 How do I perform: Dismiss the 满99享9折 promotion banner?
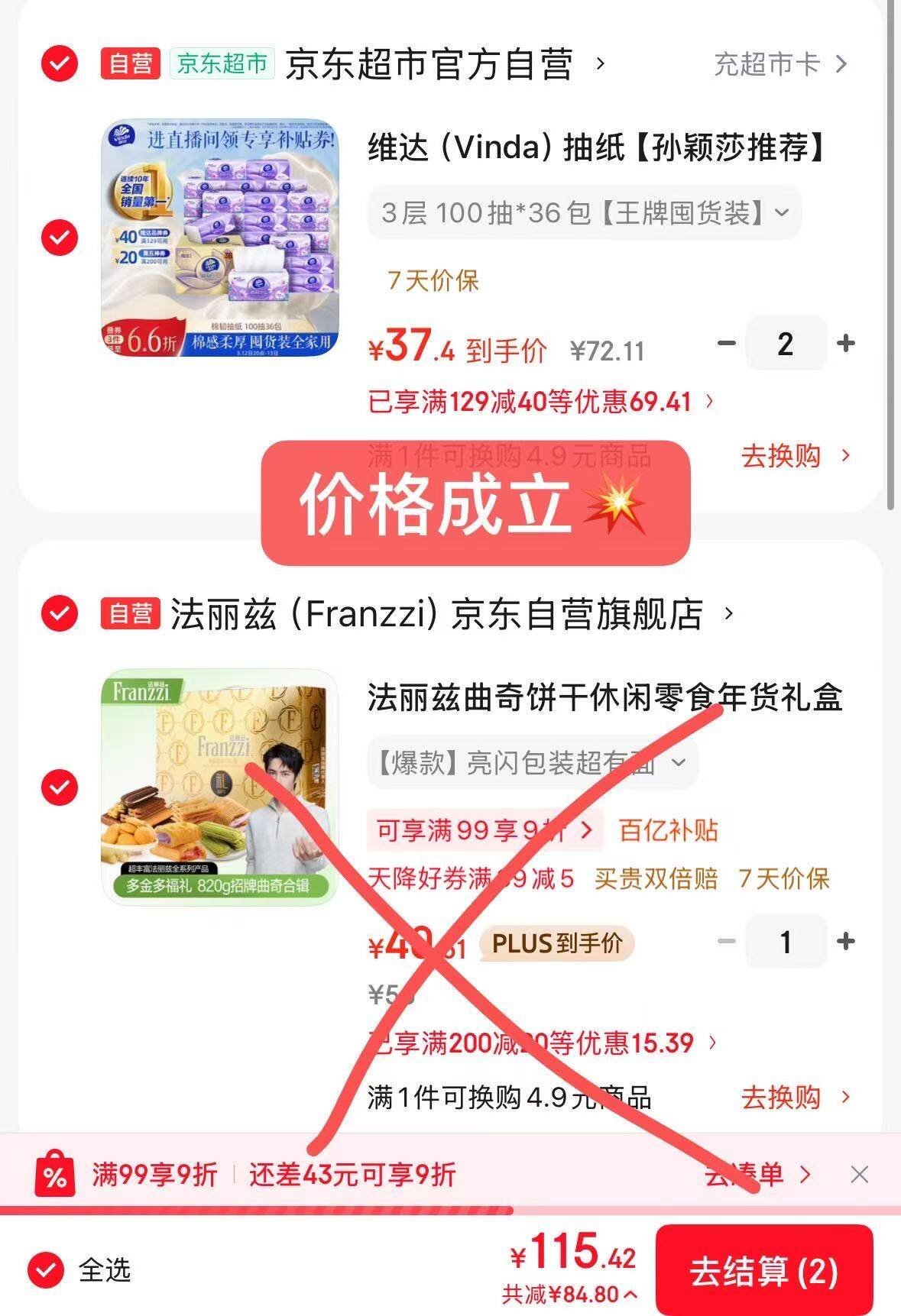[859, 1174]
